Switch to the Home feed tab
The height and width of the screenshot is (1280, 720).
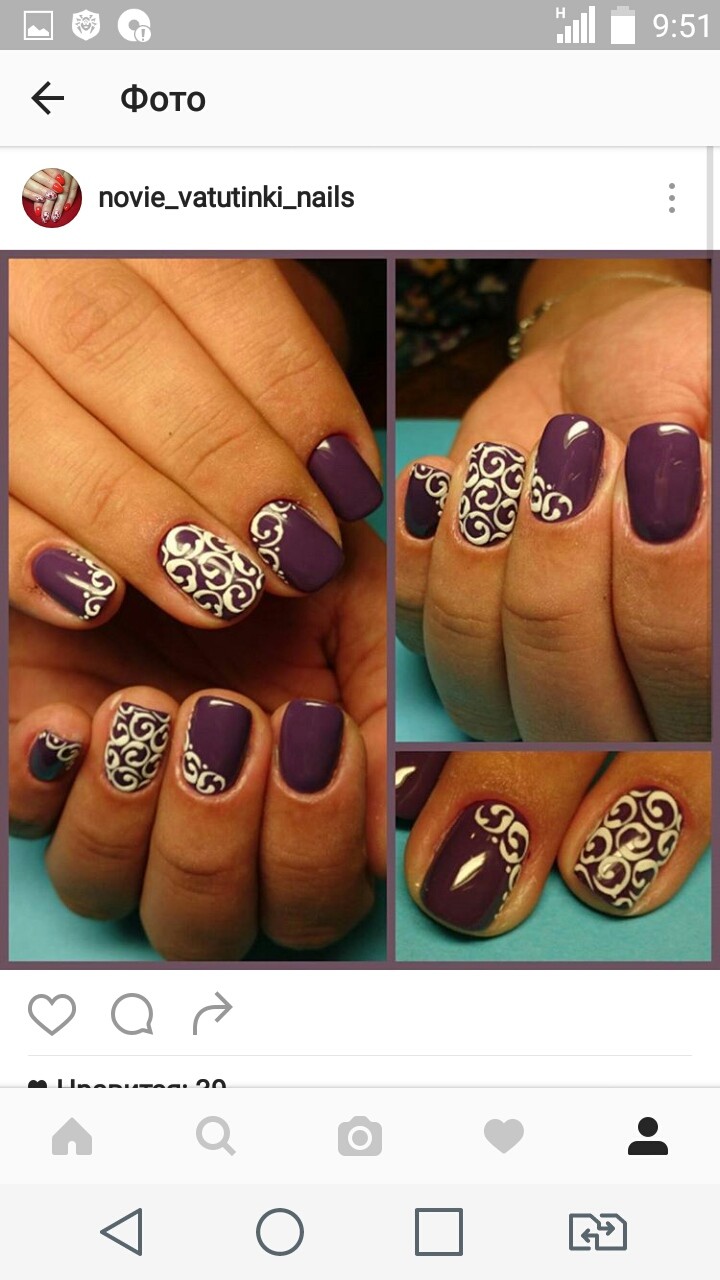(72, 1137)
